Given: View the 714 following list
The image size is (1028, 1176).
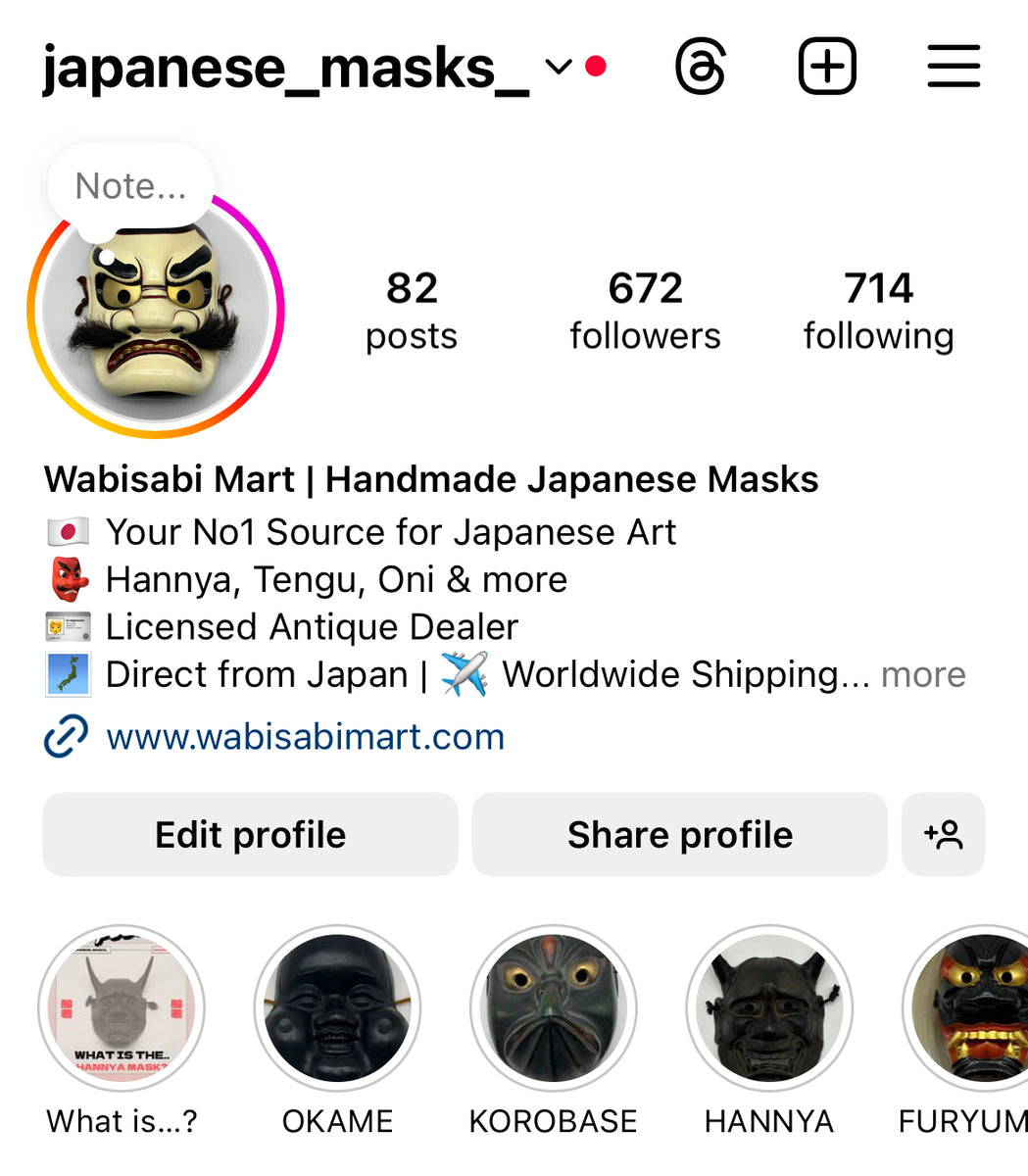Looking at the screenshot, I should coord(878,311).
